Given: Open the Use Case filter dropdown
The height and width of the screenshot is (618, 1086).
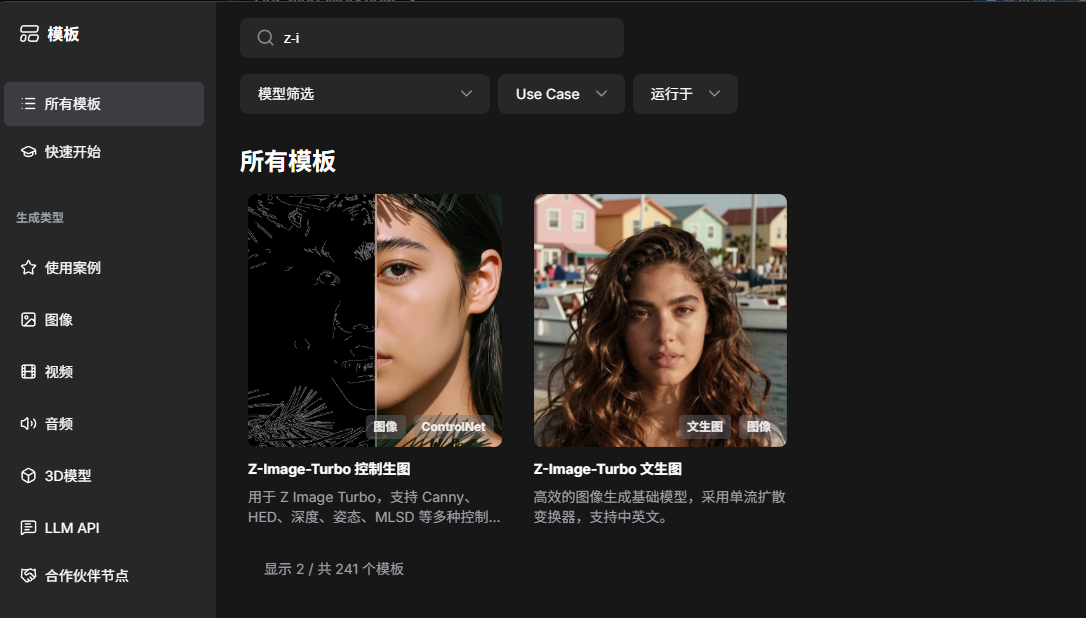Looking at the screenshot, I should (x=561, y=94).
